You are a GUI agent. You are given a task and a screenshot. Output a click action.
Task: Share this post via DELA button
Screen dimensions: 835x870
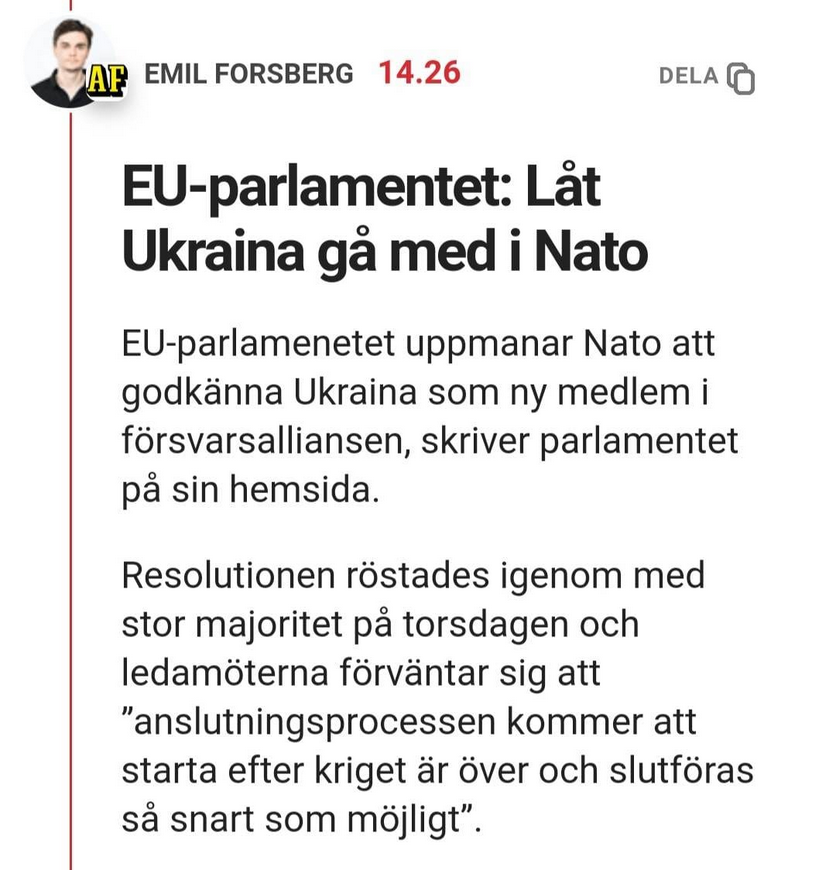[706, 76]
